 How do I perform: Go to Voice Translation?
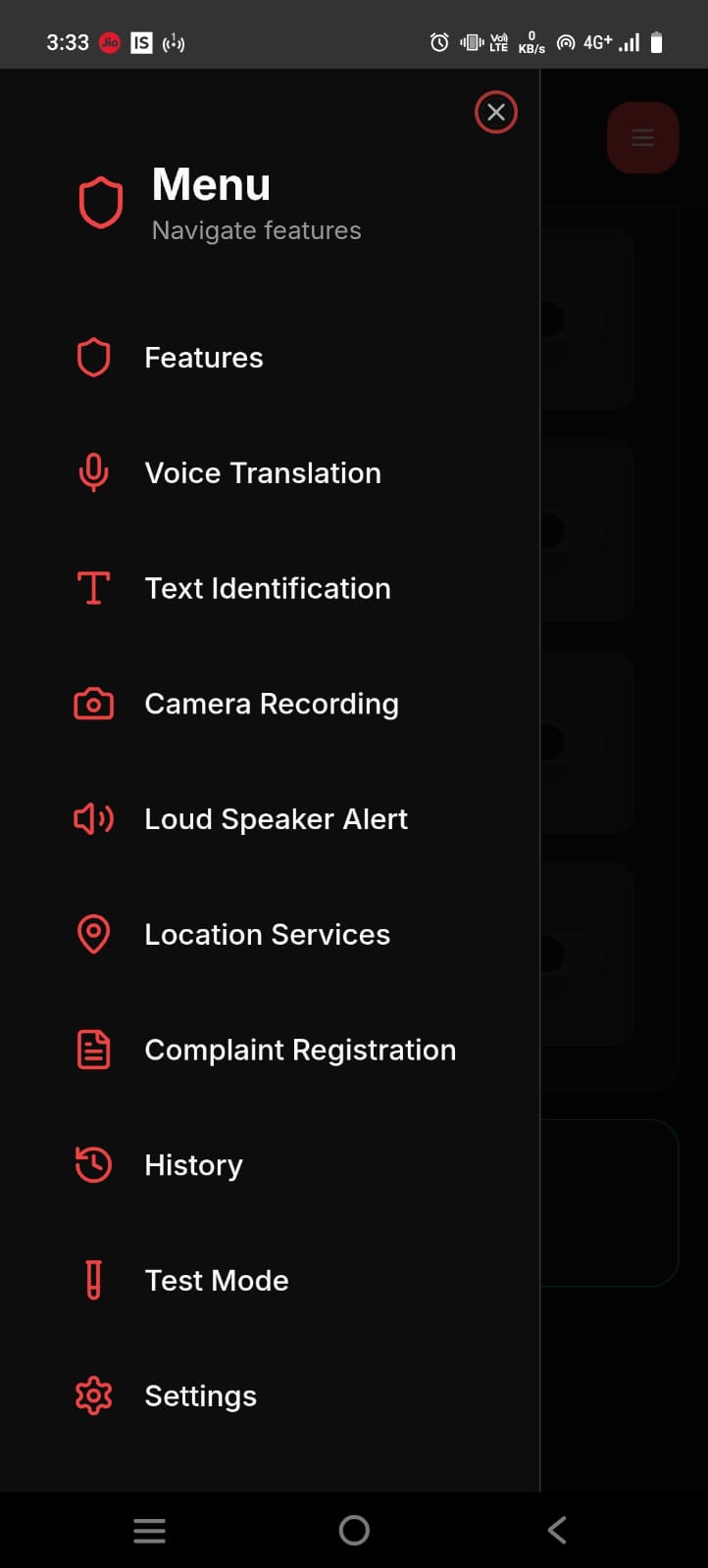[262, 473]
